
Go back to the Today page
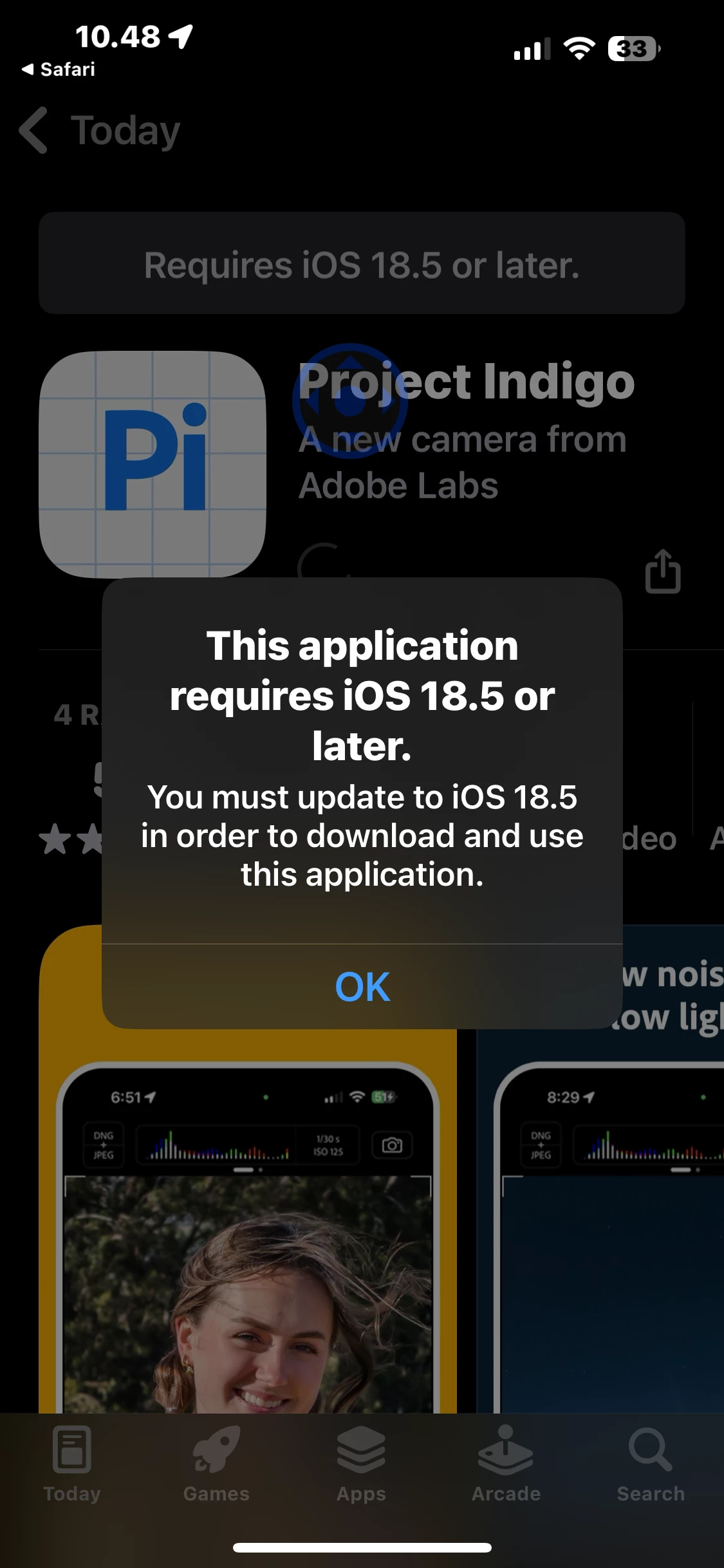pyautogui.click(x=100, y=131)
